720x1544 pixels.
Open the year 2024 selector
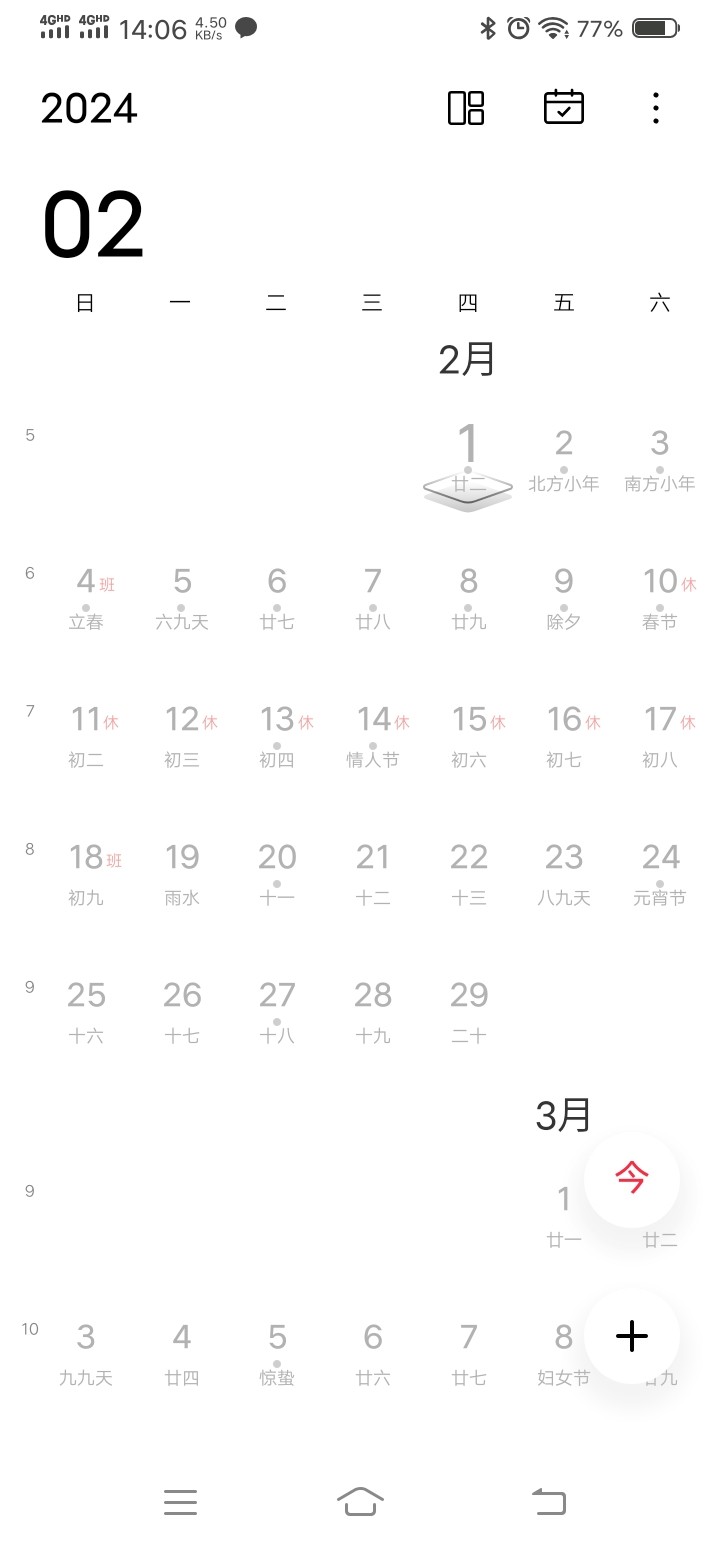click(89, 108)
